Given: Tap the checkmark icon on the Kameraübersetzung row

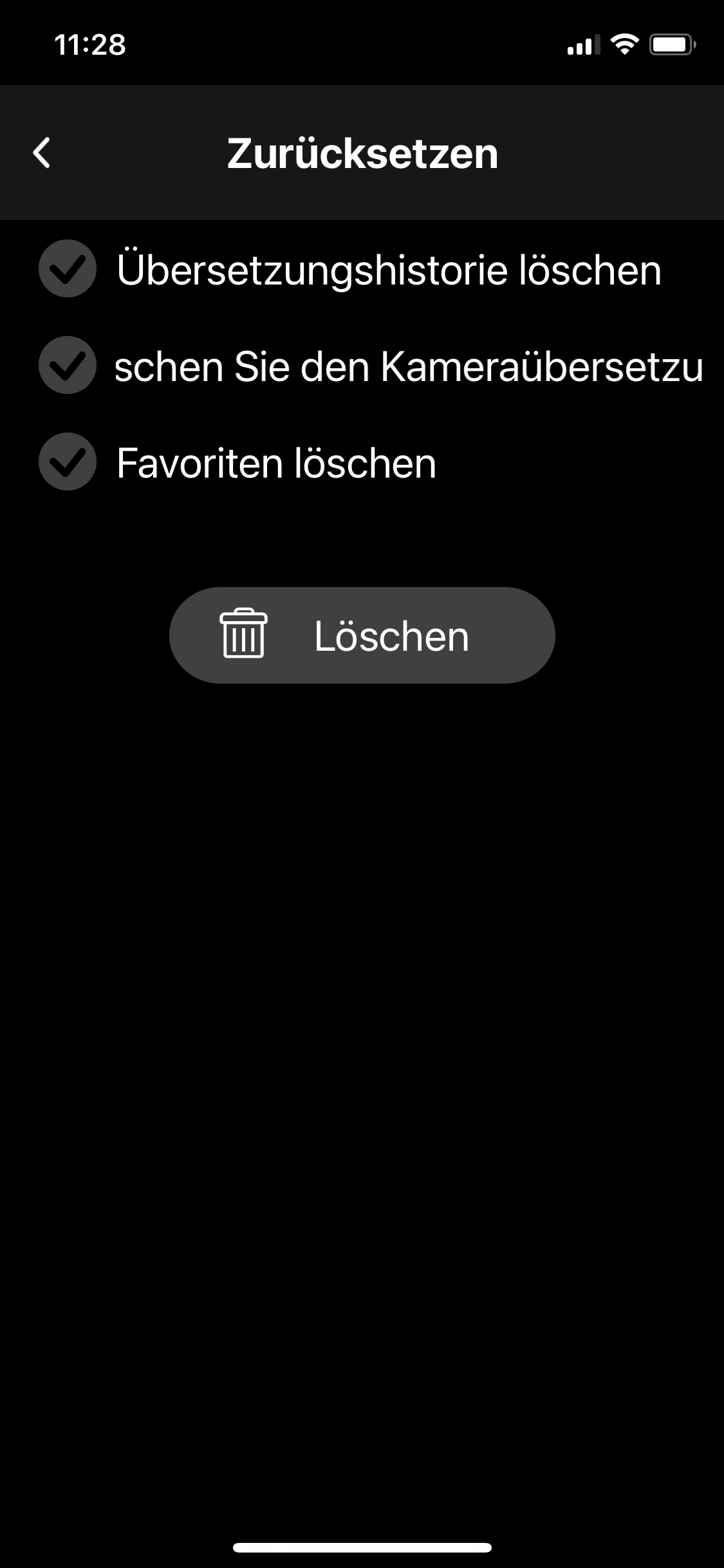Looking at the screenshot, I should [x=67, y=367].
